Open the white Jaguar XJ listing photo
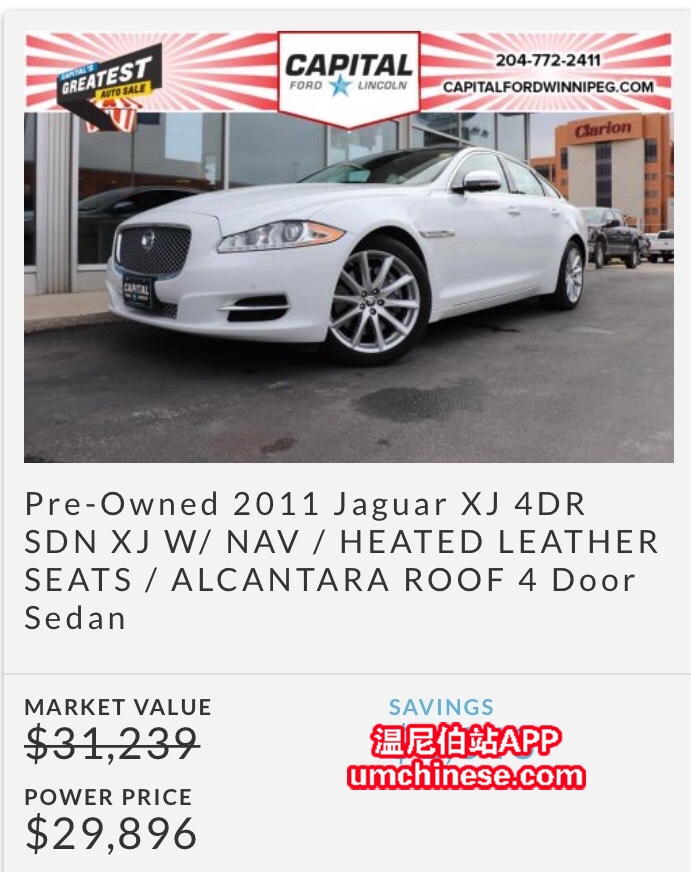 tap(348, 286)
